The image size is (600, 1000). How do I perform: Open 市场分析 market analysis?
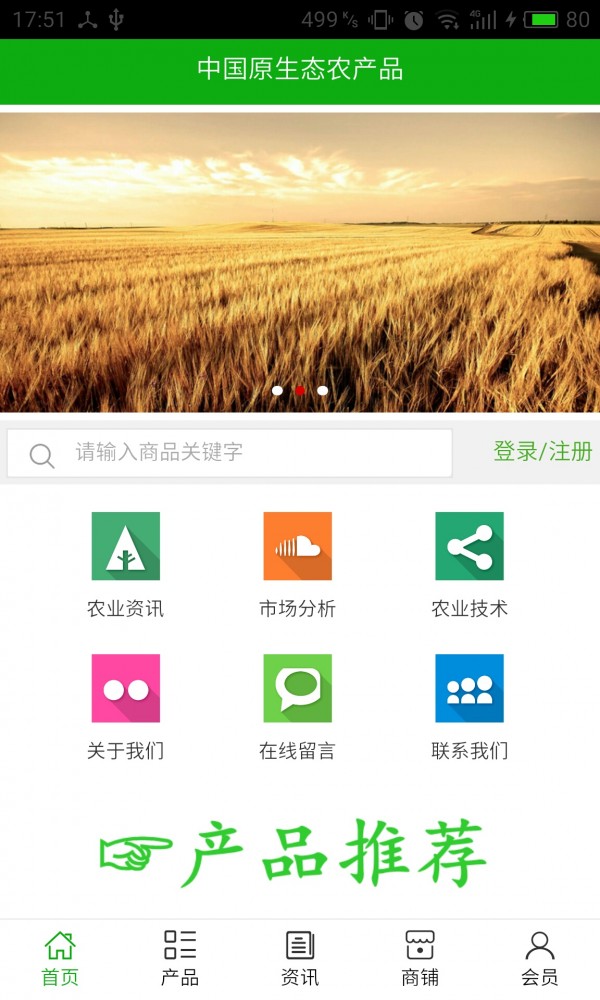[297, 563]
